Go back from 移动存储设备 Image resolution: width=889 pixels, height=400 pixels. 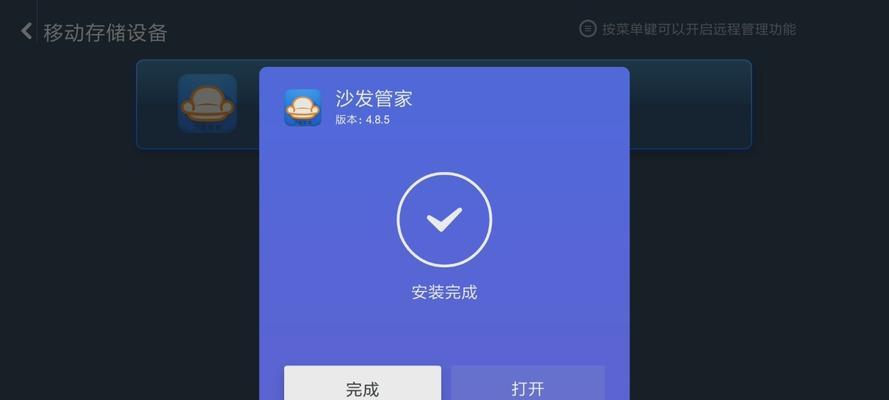(x=26, y=31)
